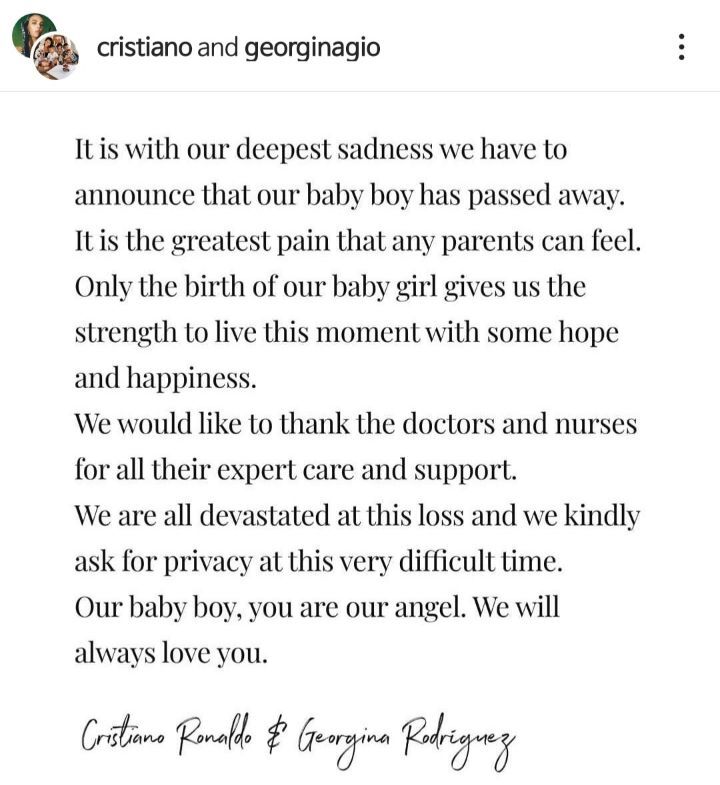Open the post's three-dot overflow menu
Screen dimensions: 720x785
(681, 47)
